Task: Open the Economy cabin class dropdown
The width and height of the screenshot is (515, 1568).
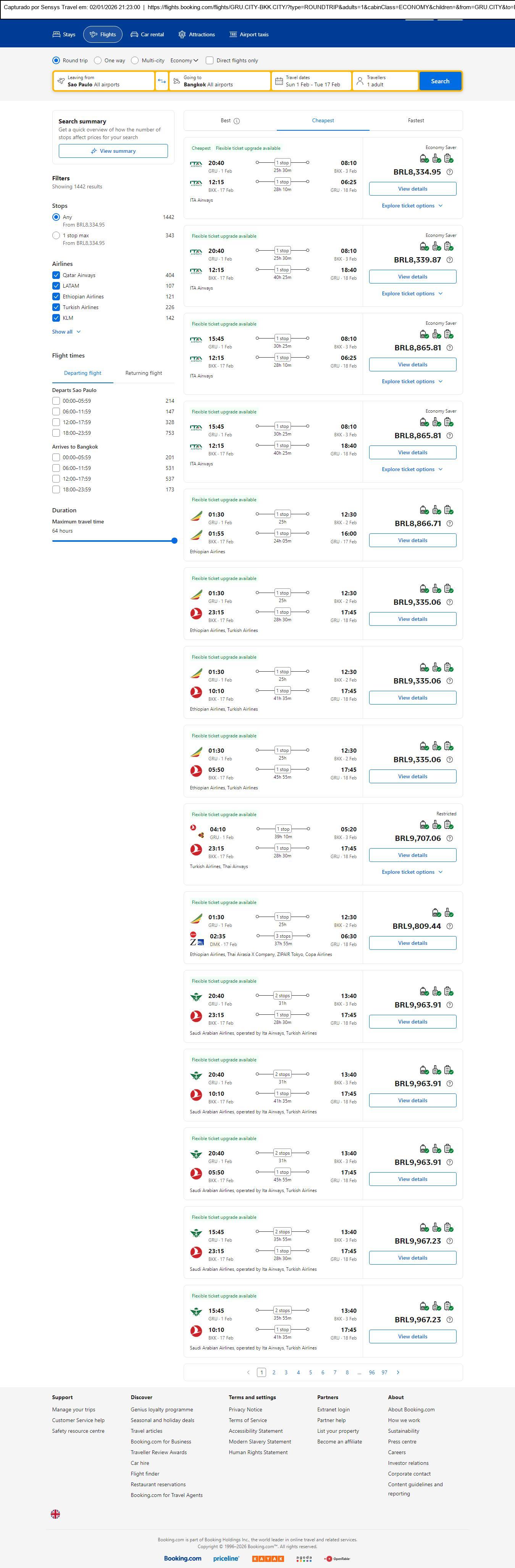Action: point(184,60)
